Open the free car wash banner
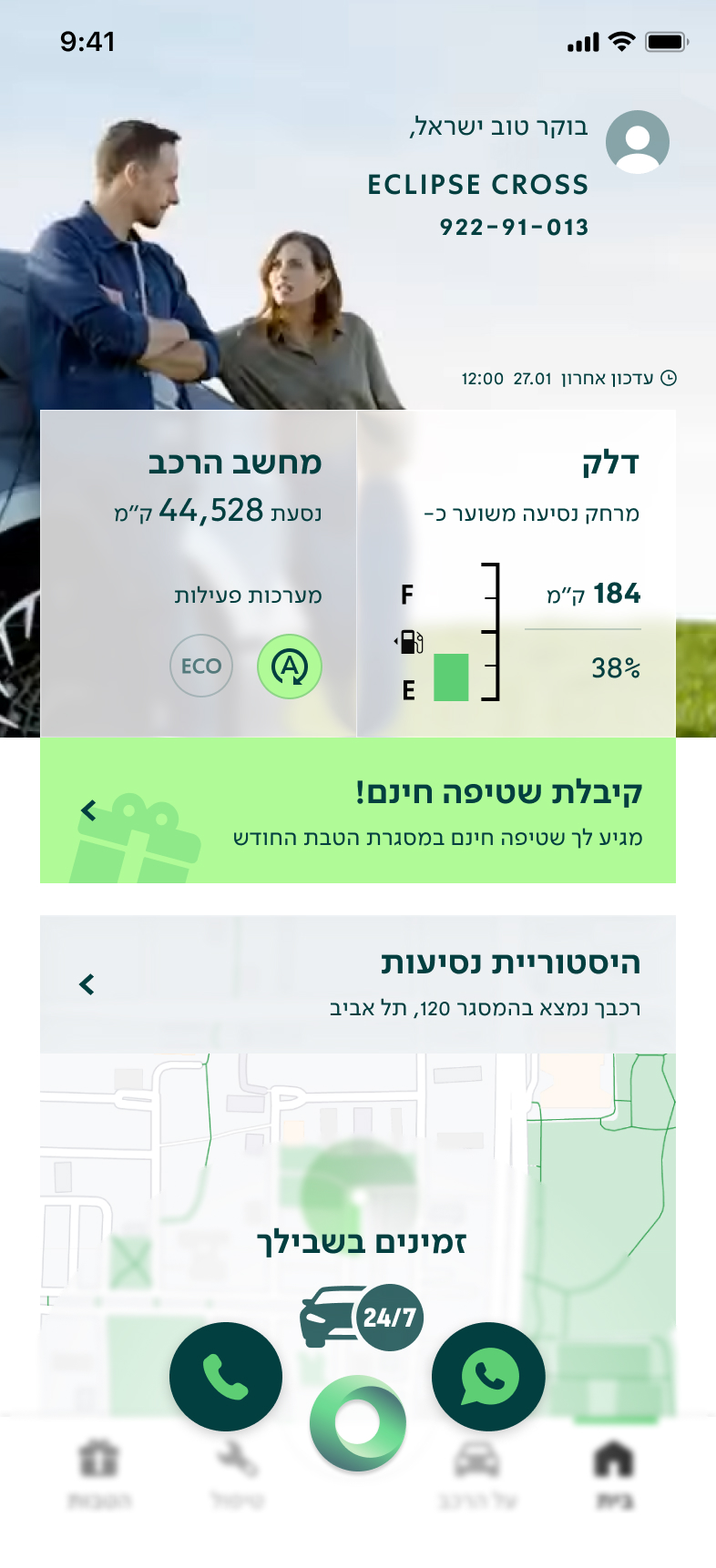Screen dimensions: 716x1568 pos(358,810)
